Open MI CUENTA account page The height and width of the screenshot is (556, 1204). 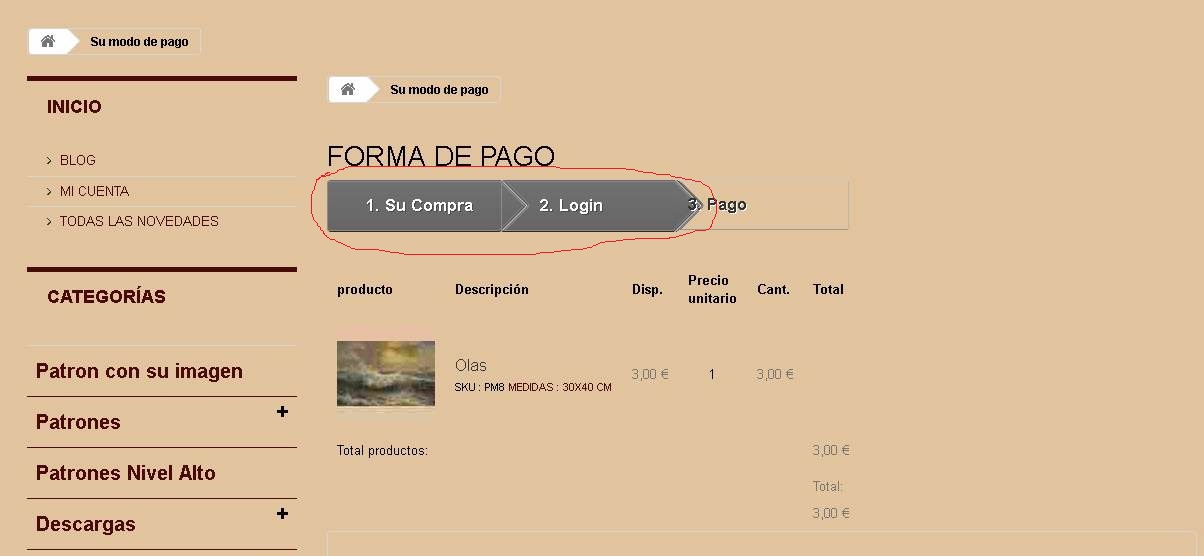[94, 191]
